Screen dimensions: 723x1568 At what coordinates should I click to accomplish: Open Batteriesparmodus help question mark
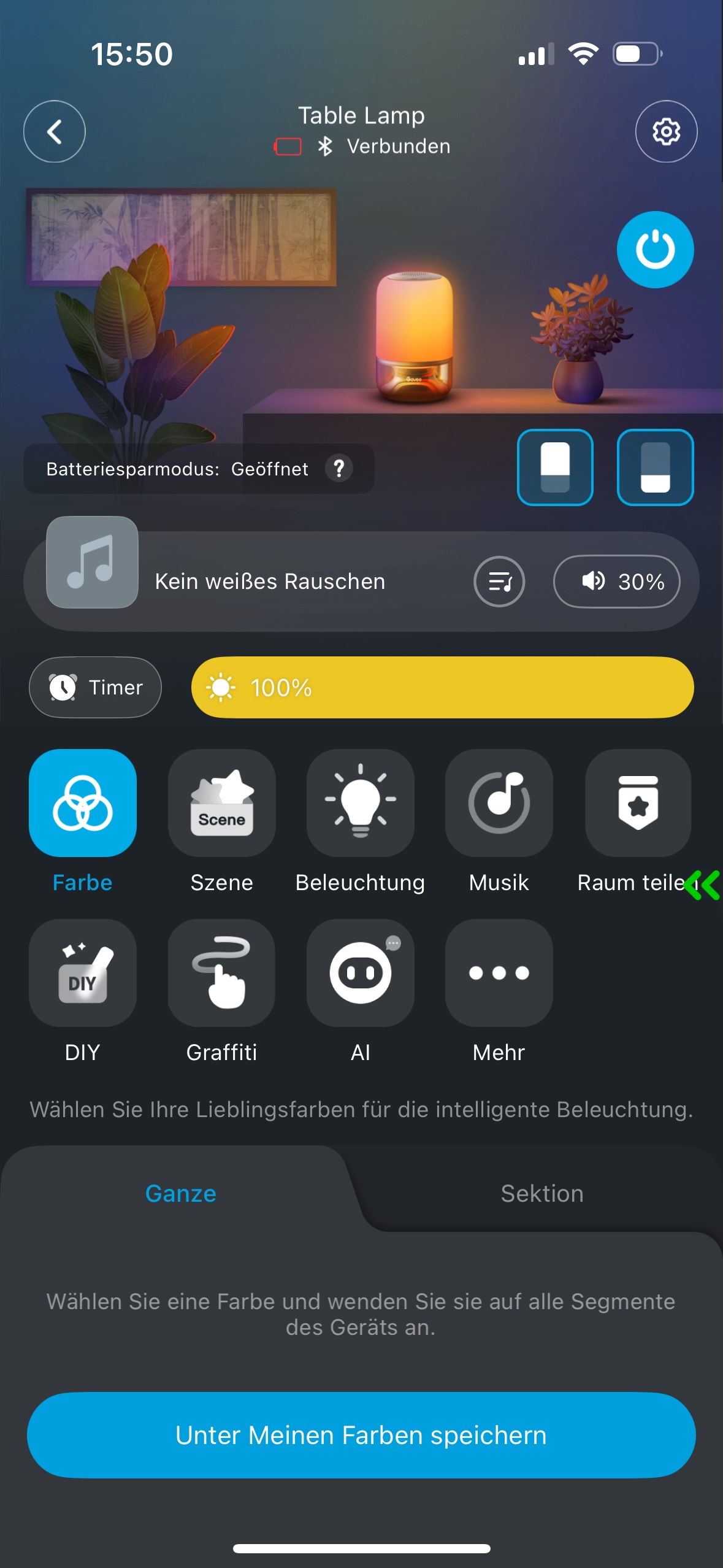point(339,469)
